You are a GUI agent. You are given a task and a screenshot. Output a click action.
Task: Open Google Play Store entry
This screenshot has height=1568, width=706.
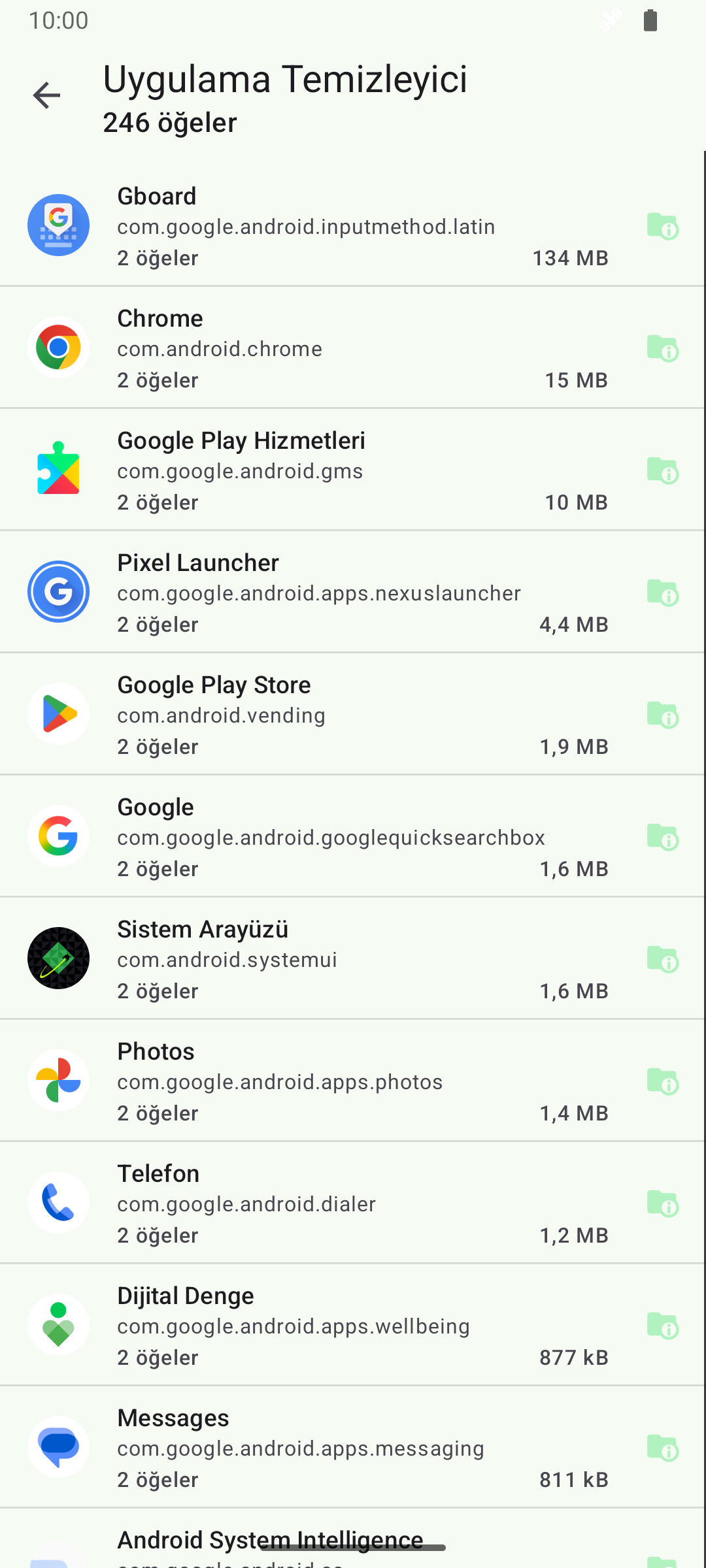(x=327, y=715)
